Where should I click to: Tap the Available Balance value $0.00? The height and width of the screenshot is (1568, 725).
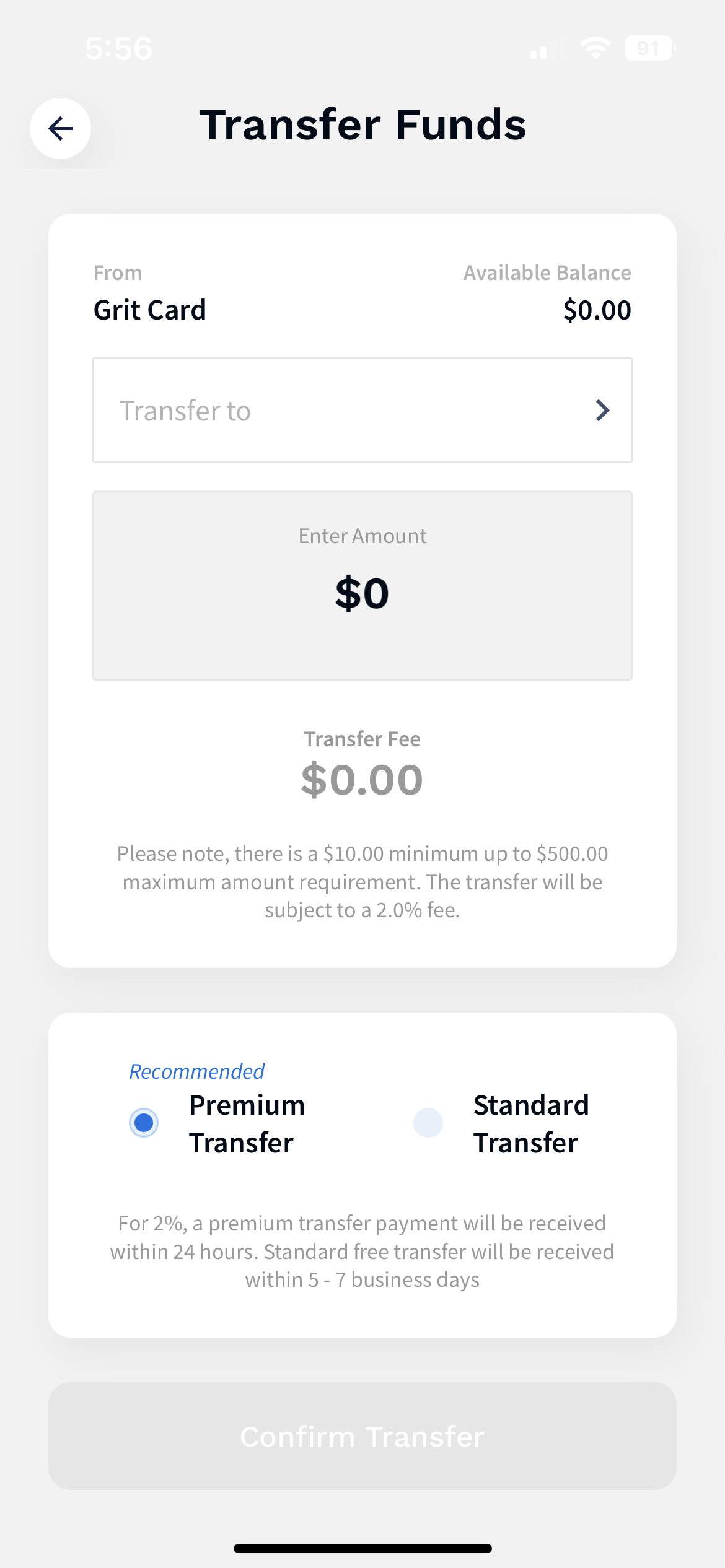tap(597, 310)
